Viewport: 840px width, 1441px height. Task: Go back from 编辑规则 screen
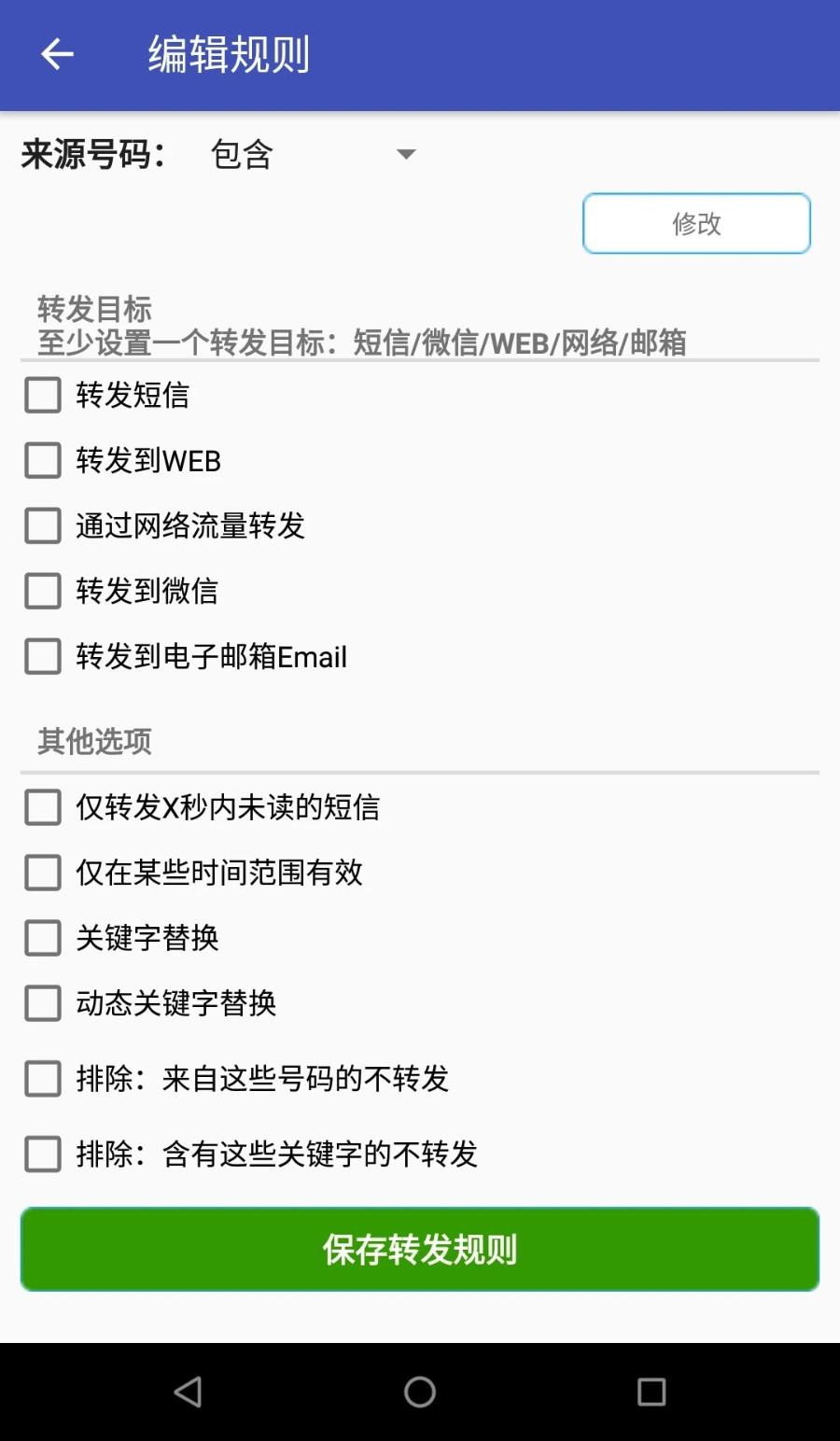tap(57, 54)
